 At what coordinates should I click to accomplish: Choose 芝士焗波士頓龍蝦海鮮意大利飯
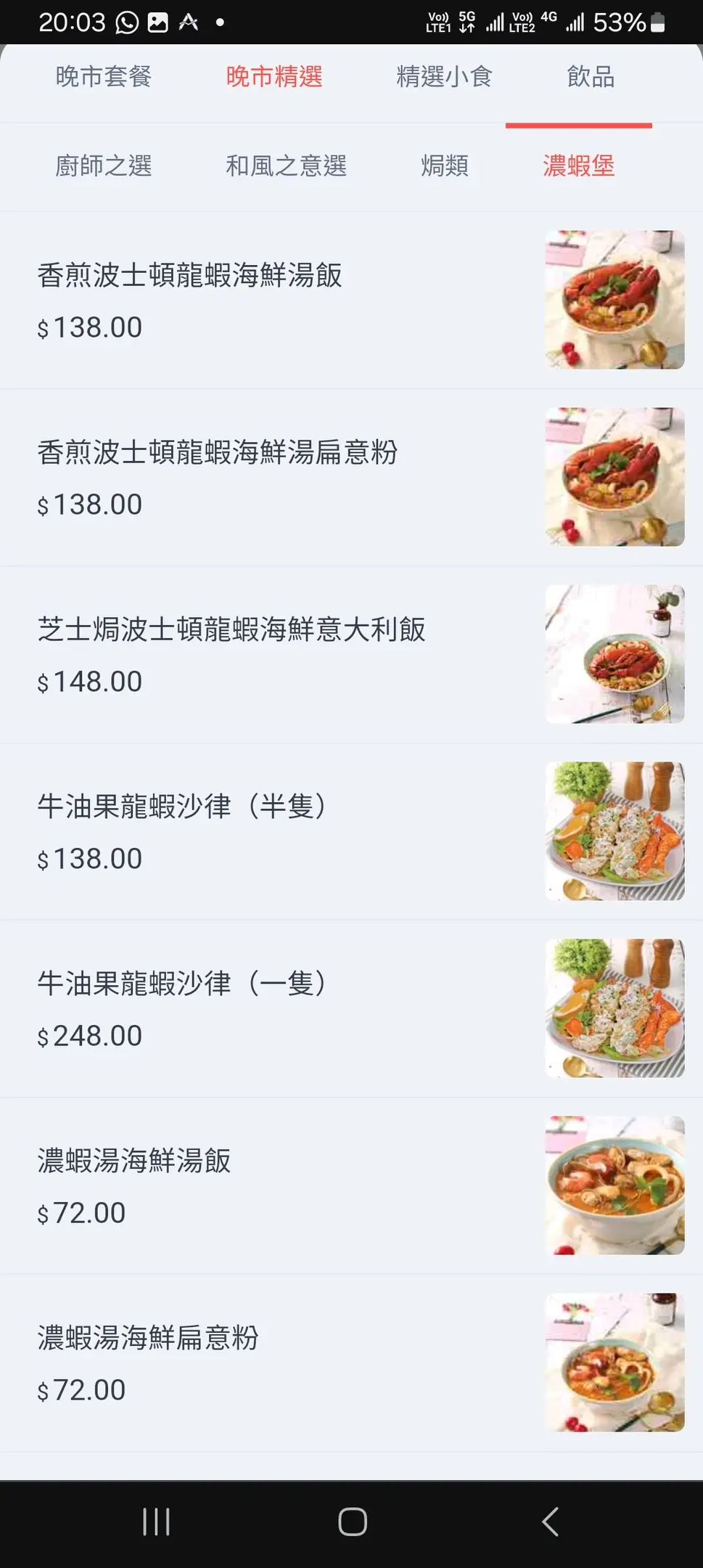pyautogui.click(x=231, y=630)
